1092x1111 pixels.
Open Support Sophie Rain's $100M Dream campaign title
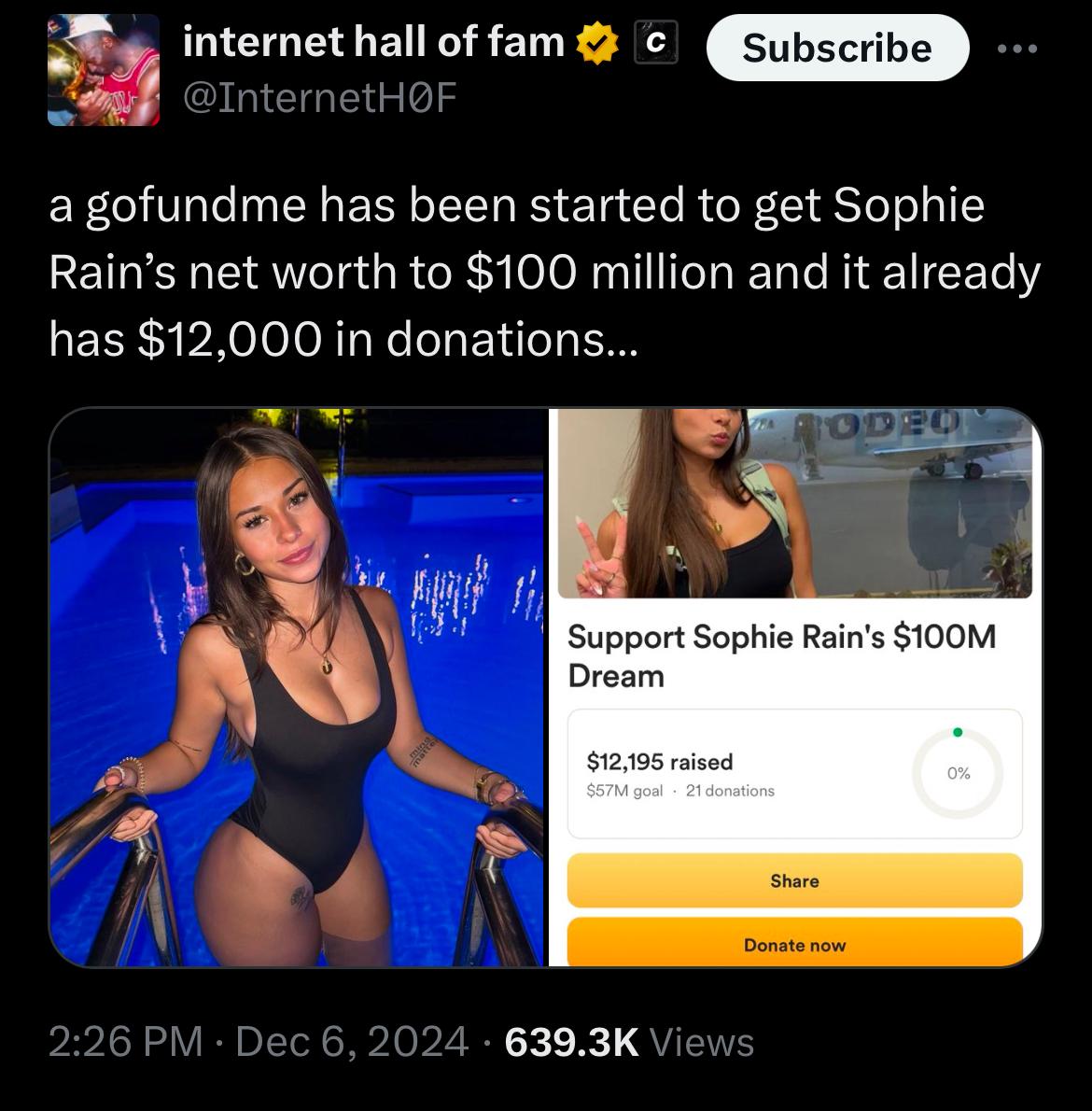[783, 655]
